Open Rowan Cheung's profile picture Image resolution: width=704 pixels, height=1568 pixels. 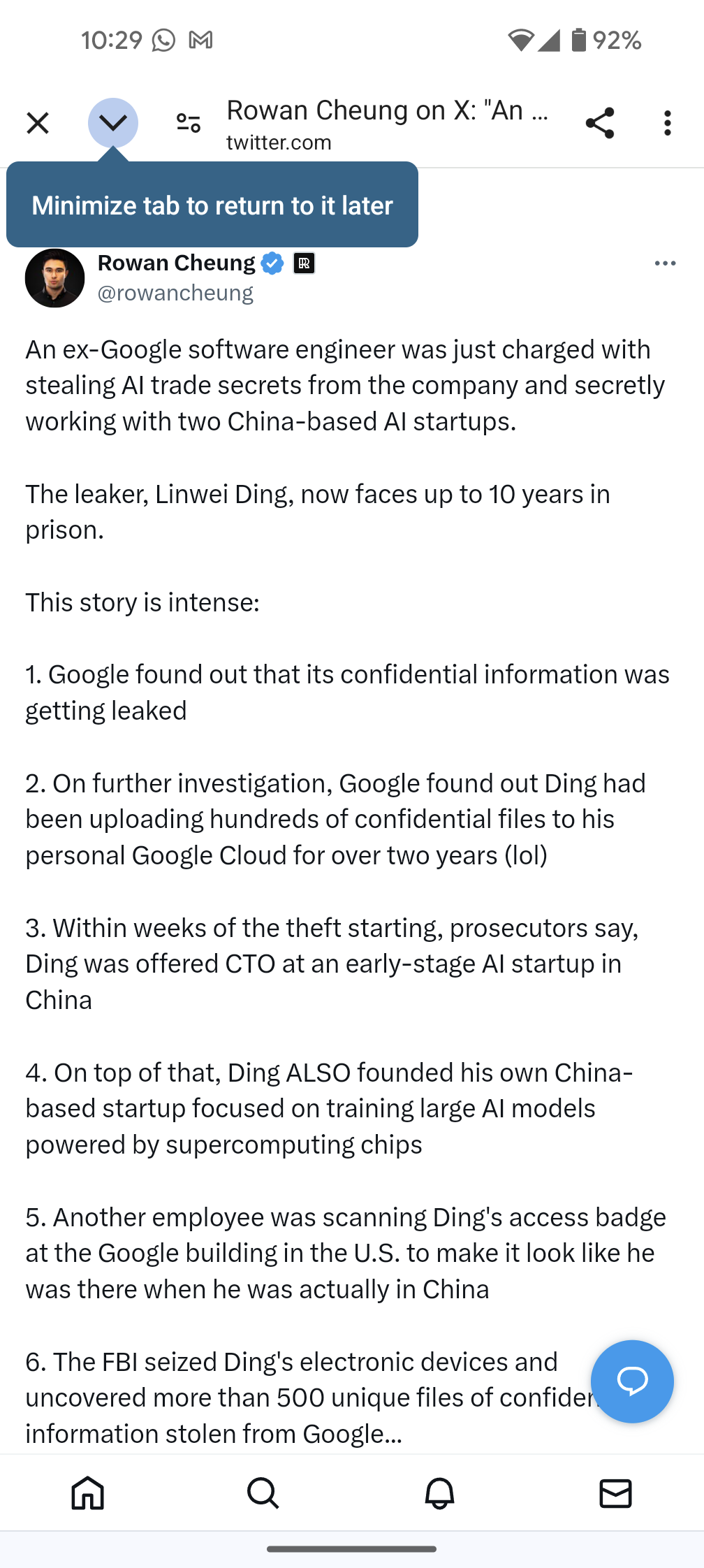point(54,278)
